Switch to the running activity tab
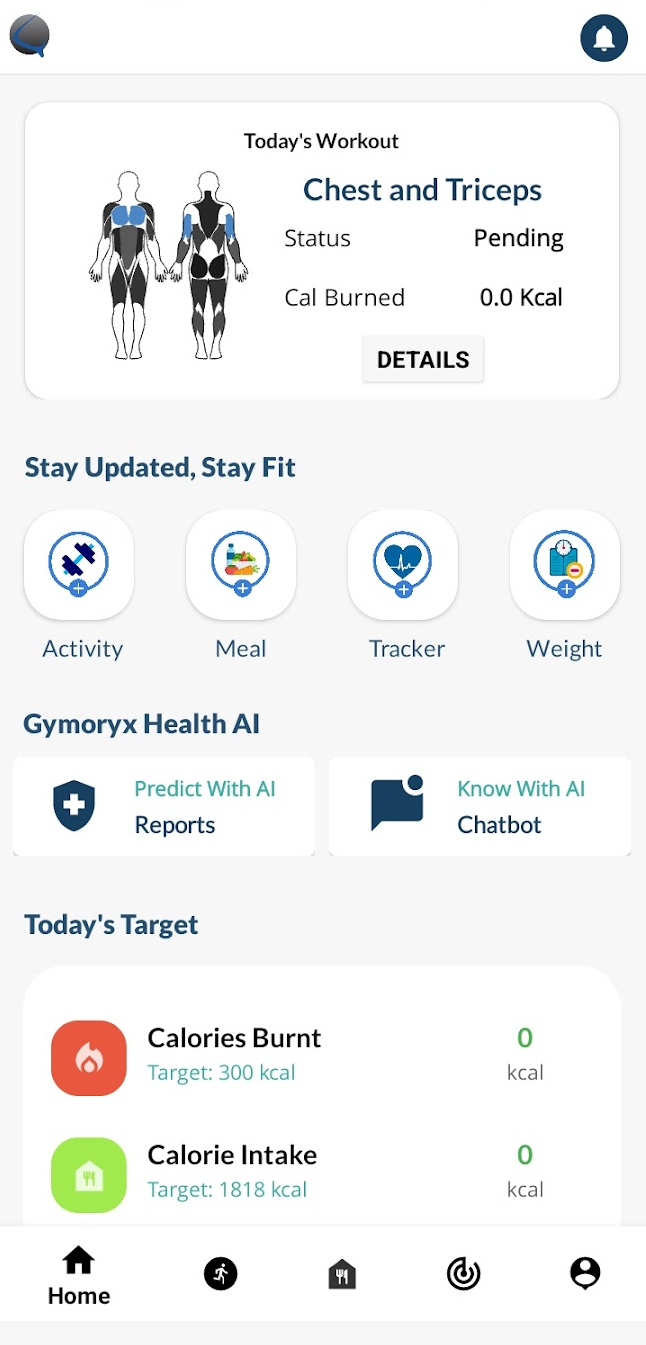 pyautogui.click(x=221, y=1274)
